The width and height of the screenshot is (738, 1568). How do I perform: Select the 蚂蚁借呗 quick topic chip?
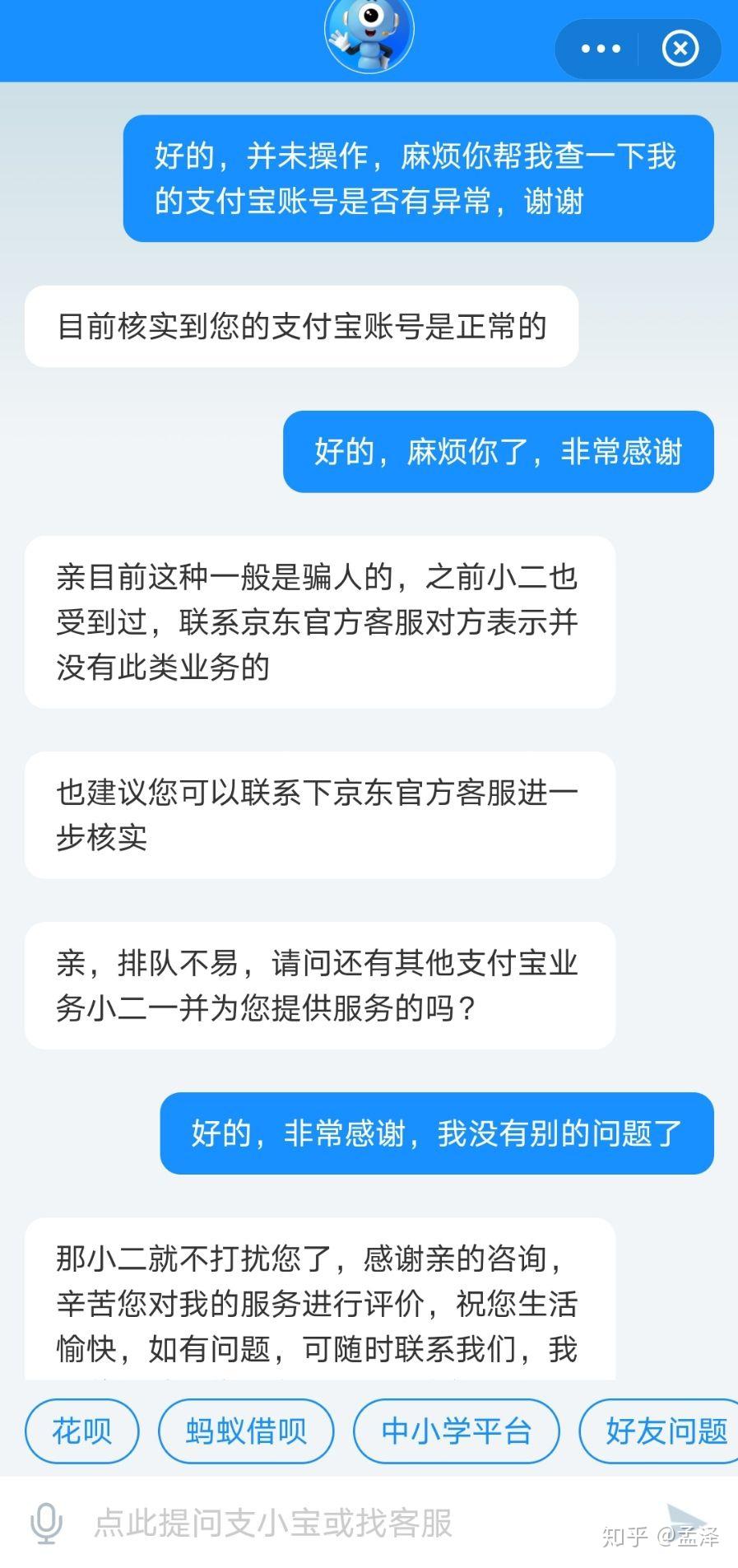coord(246,1431)
